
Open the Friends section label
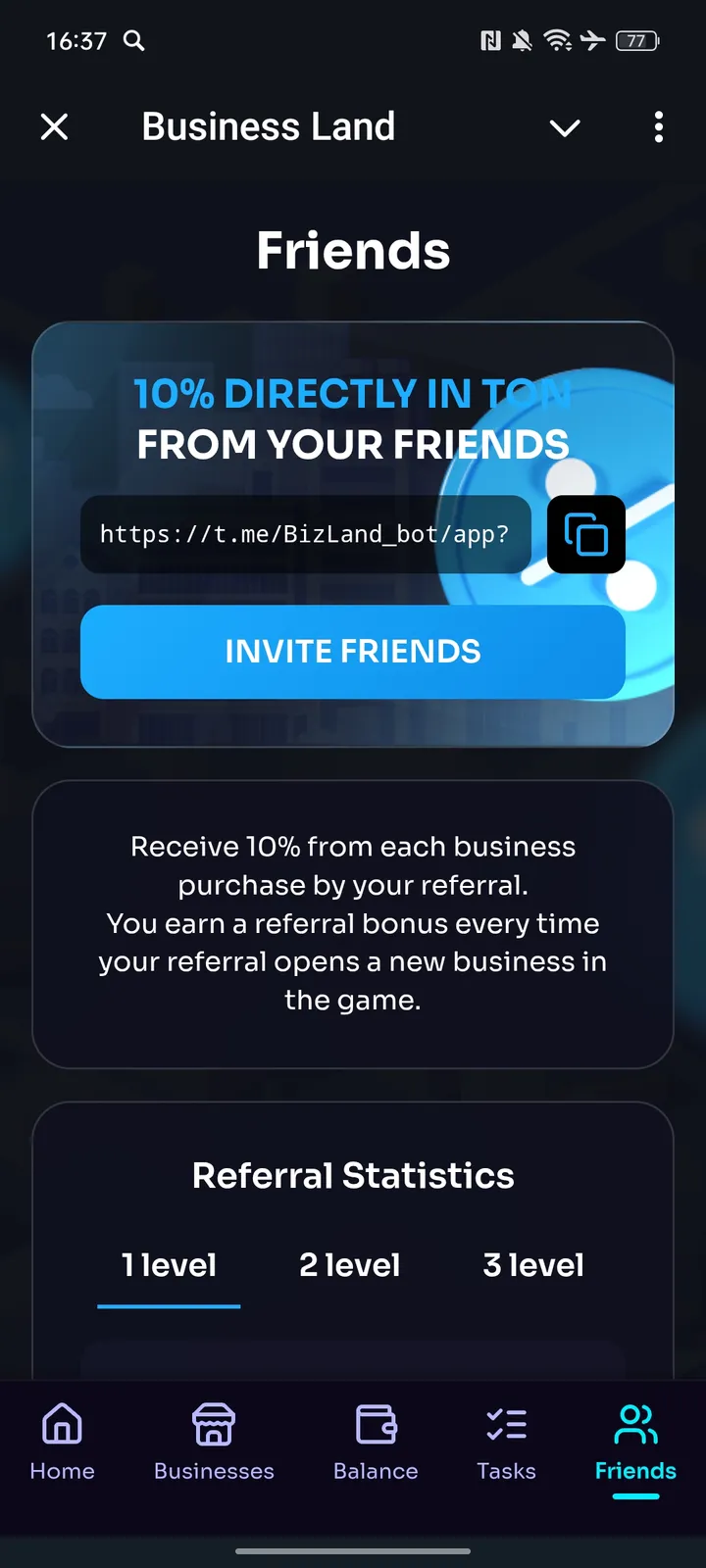pos(353,250)
